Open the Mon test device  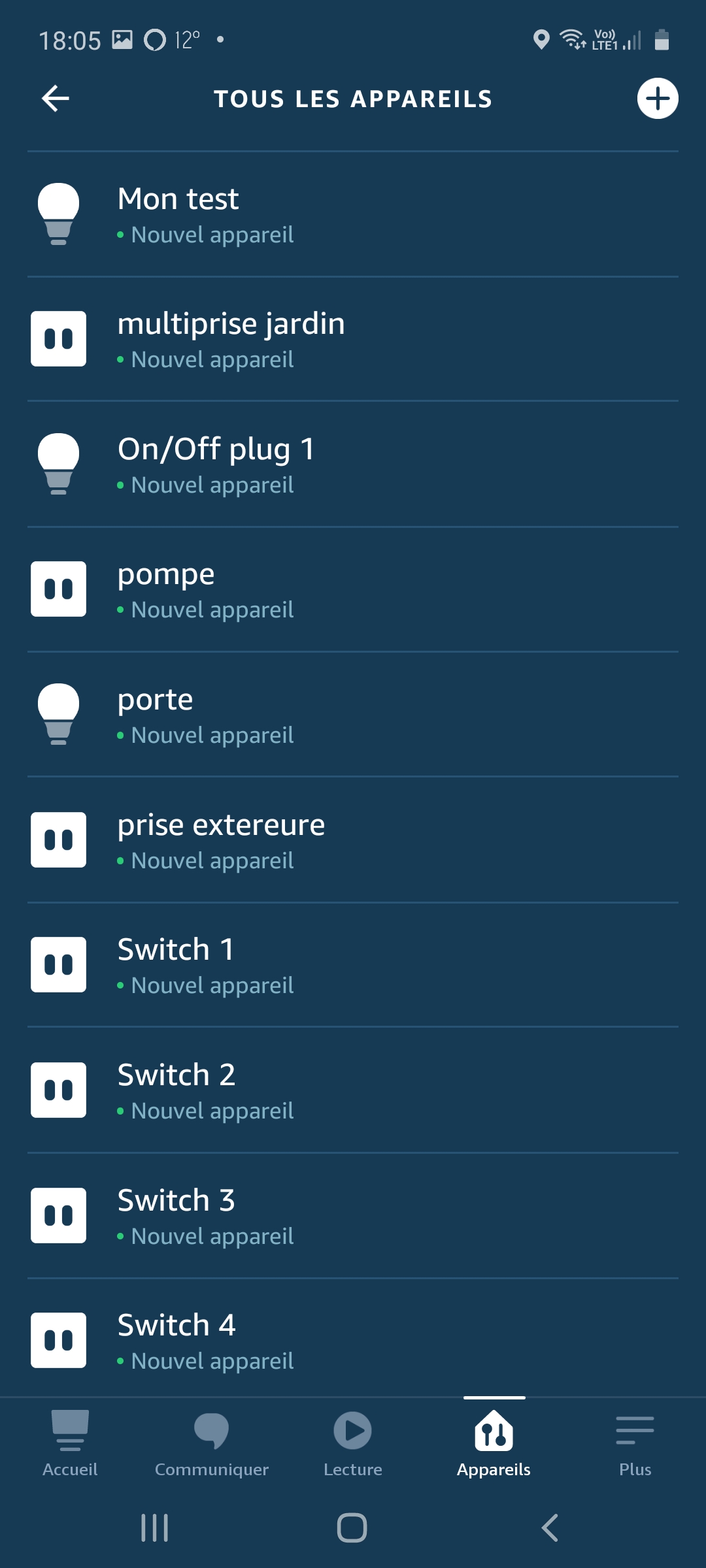(353, 214)
